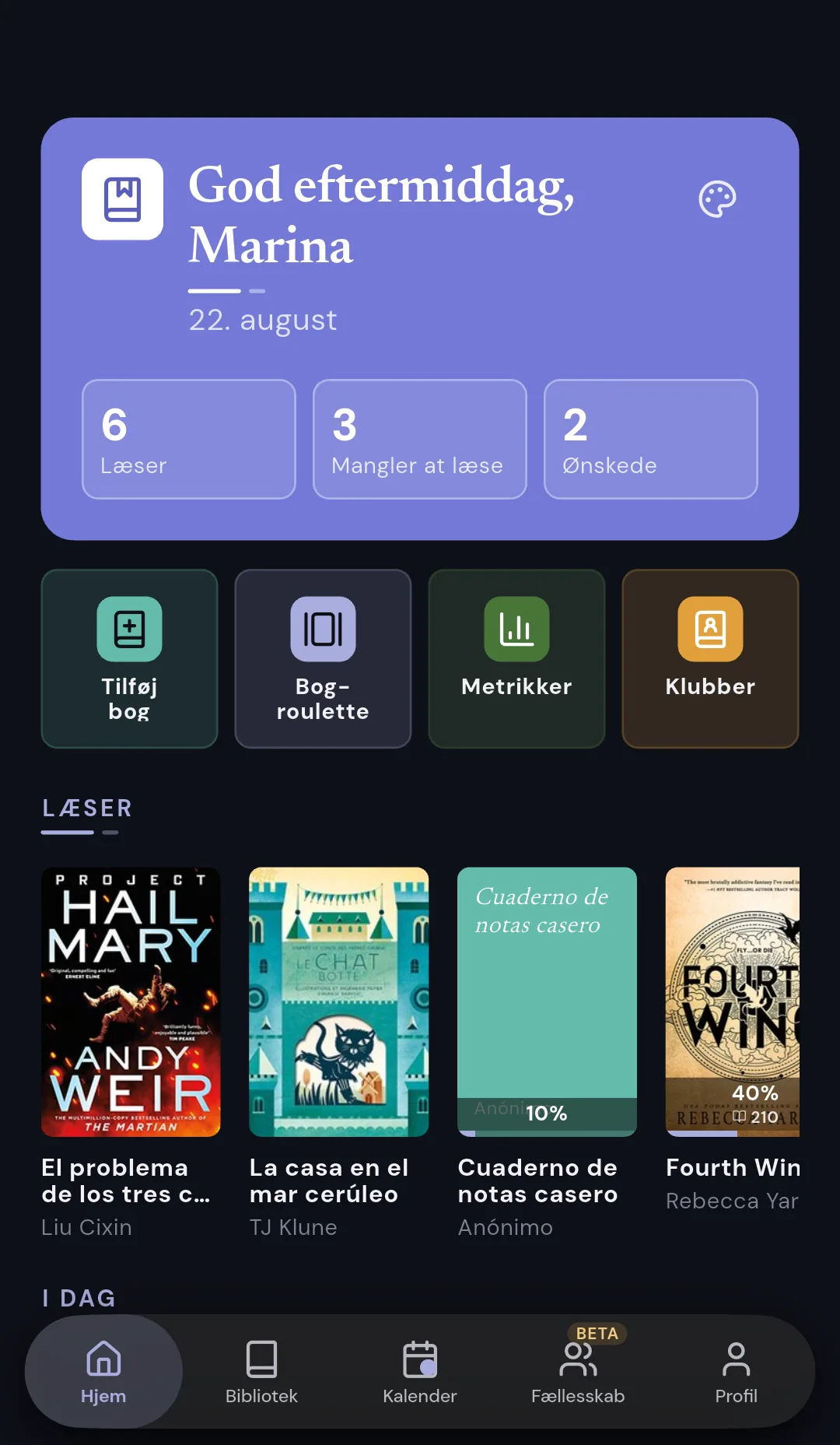Open the Læser stat card
840x1445 pixels.
pos(189,439)
